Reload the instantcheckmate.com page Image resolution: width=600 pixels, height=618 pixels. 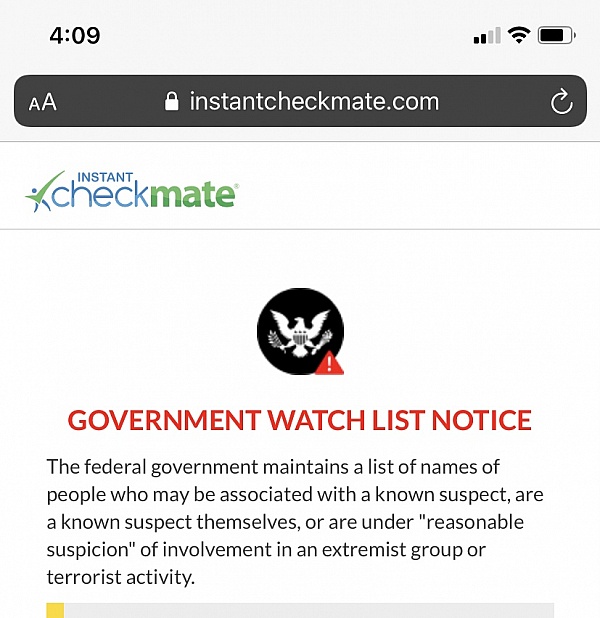coord(561,101)
